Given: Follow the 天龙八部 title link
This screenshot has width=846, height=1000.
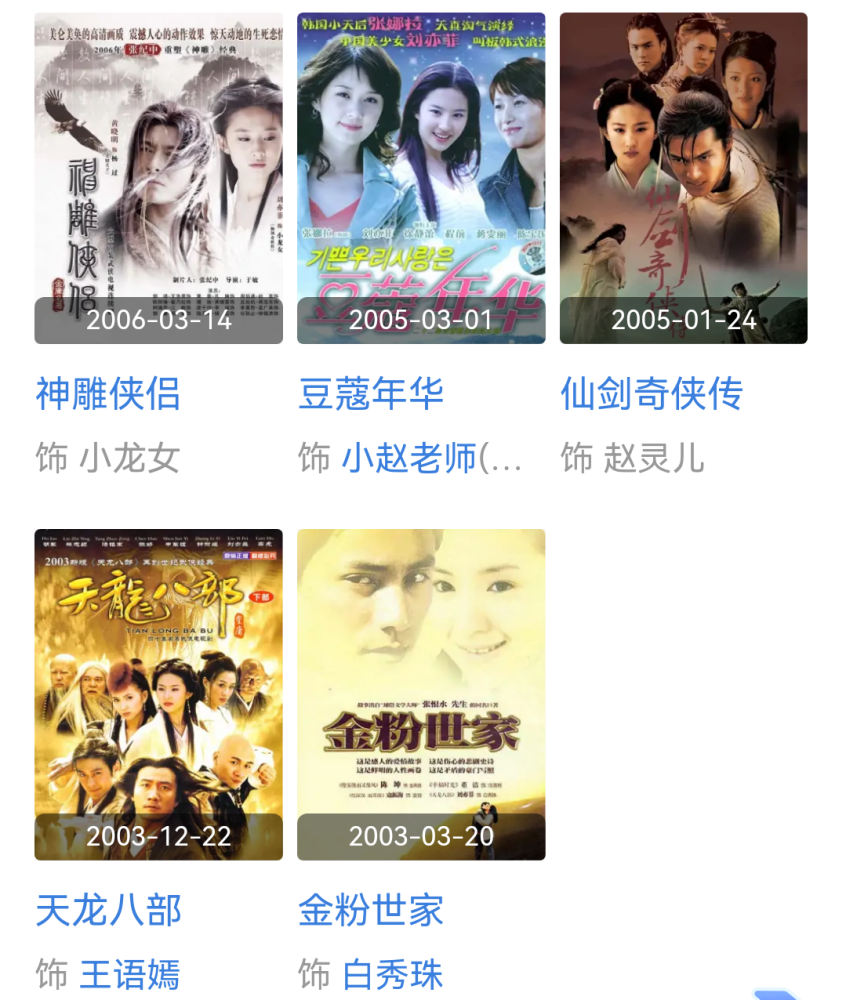Looking at the screenshot, I should pyautogui.click(x=108, y=910).
